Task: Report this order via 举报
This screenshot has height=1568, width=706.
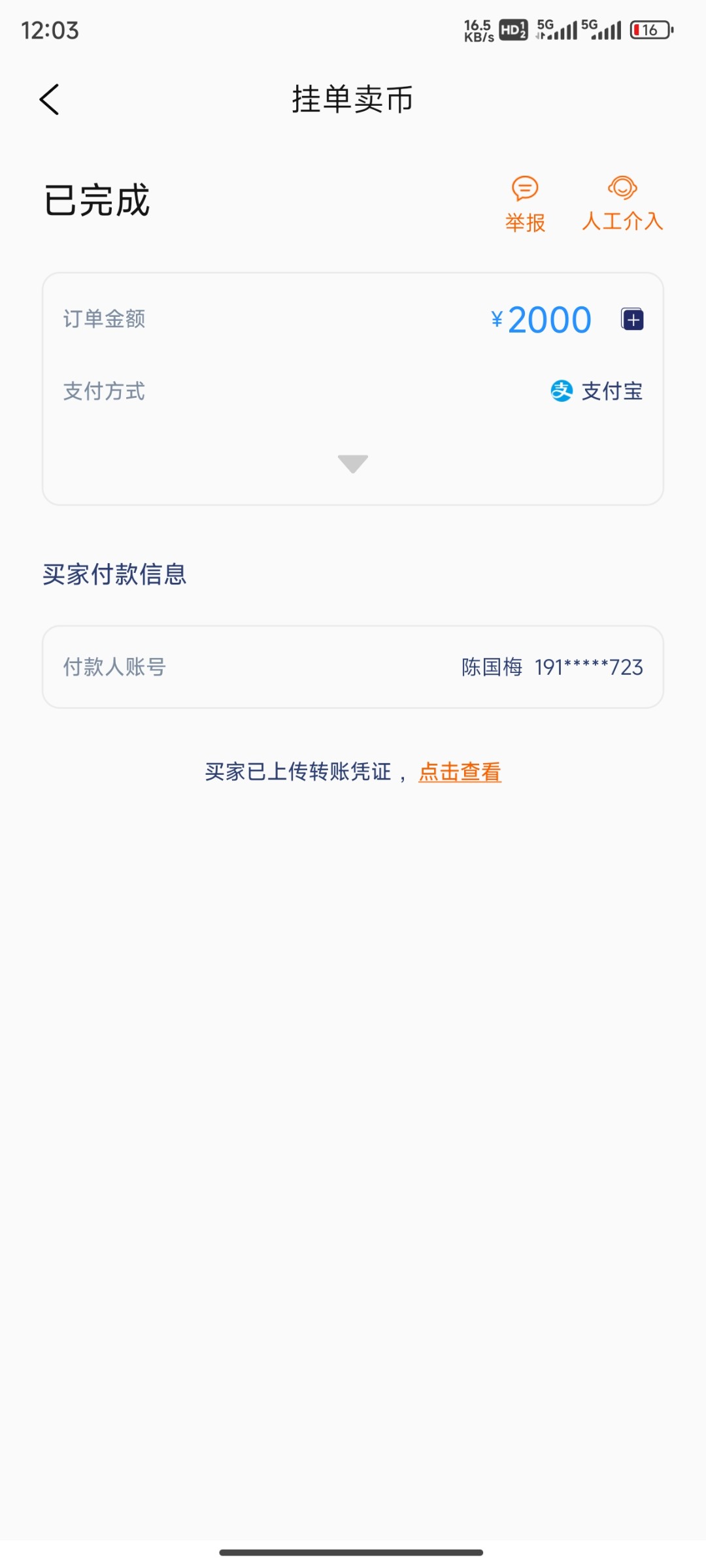Action: tap(525, 204)
